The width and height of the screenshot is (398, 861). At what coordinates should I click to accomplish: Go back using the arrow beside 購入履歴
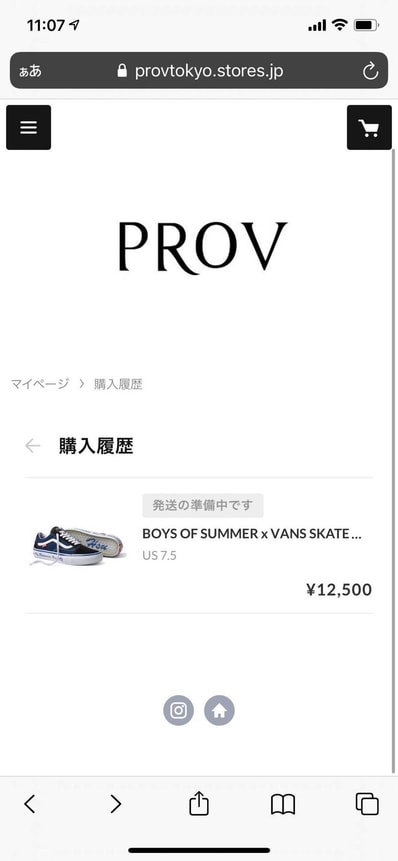[33, 446]
